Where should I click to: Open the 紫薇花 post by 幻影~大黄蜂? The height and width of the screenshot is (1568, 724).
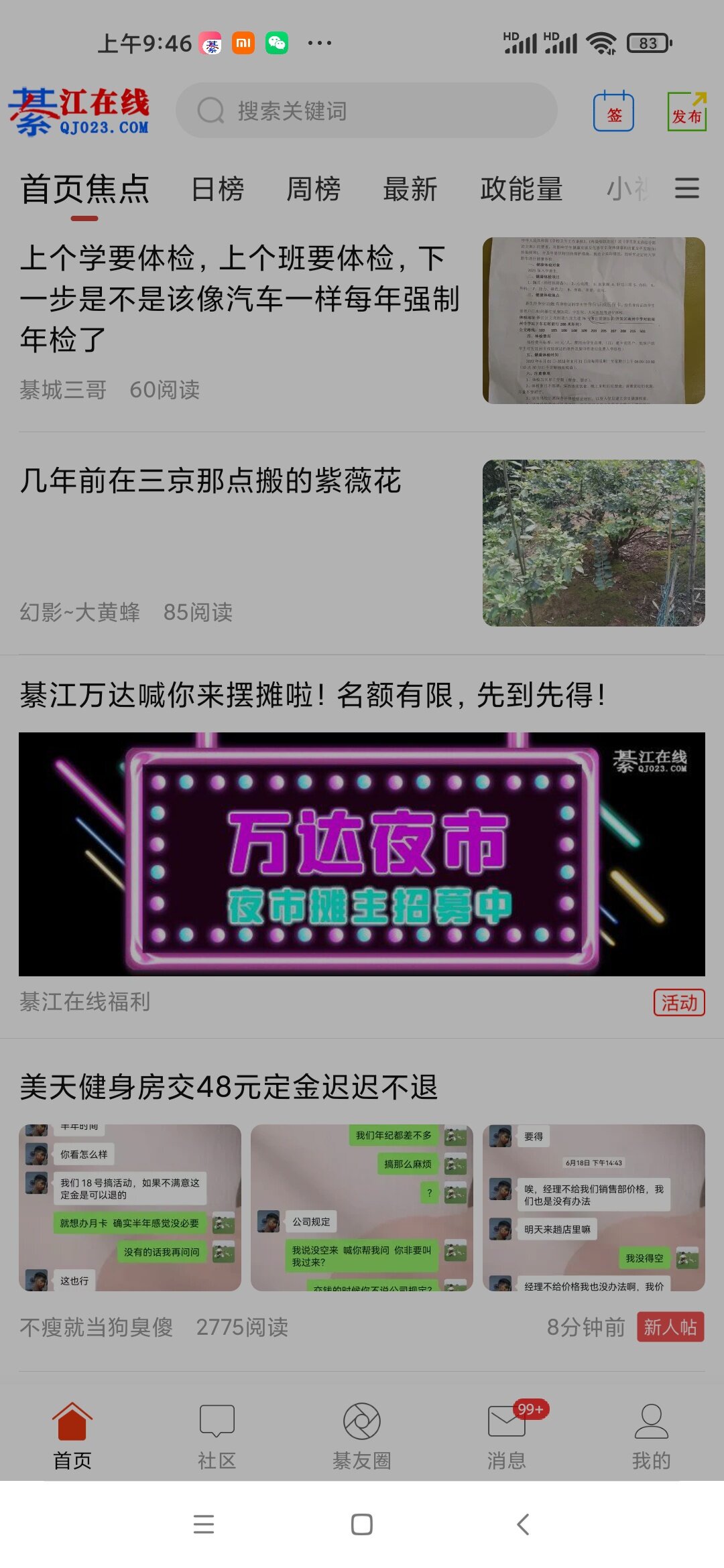point(210,481)
